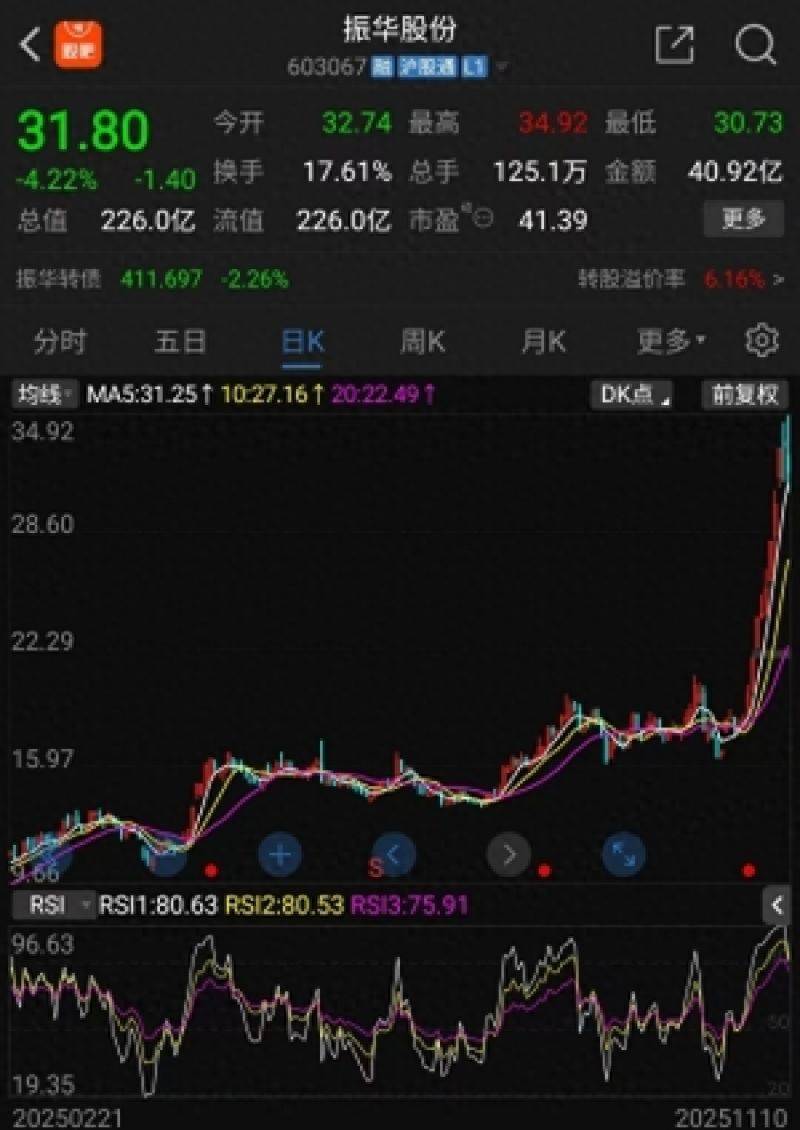This screenshot has width=800, height=1130.
Task: Tap the left arrow marked S on chart
Action: [391, 855]
